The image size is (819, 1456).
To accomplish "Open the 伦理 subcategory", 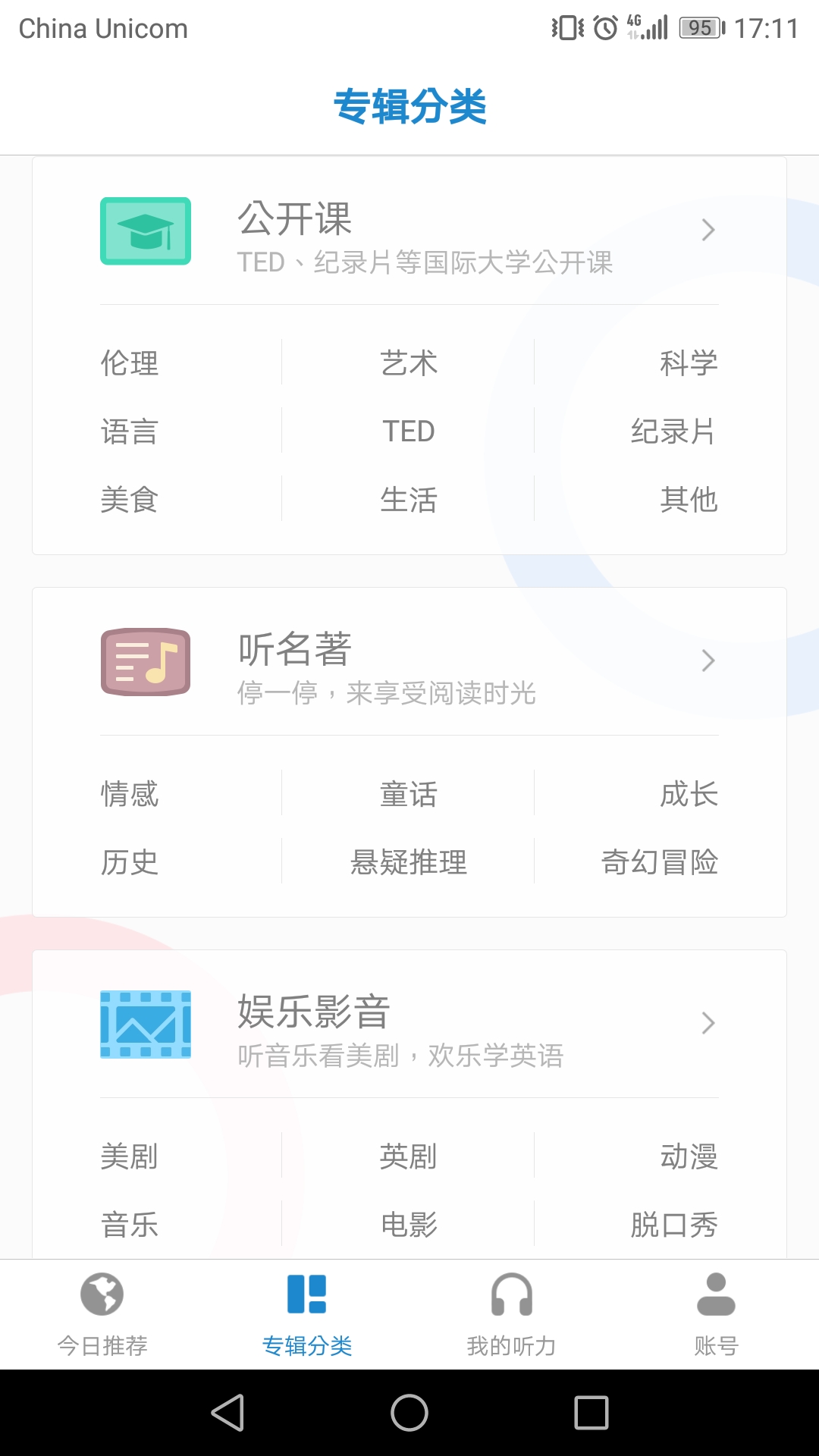I will coord(130,363).
